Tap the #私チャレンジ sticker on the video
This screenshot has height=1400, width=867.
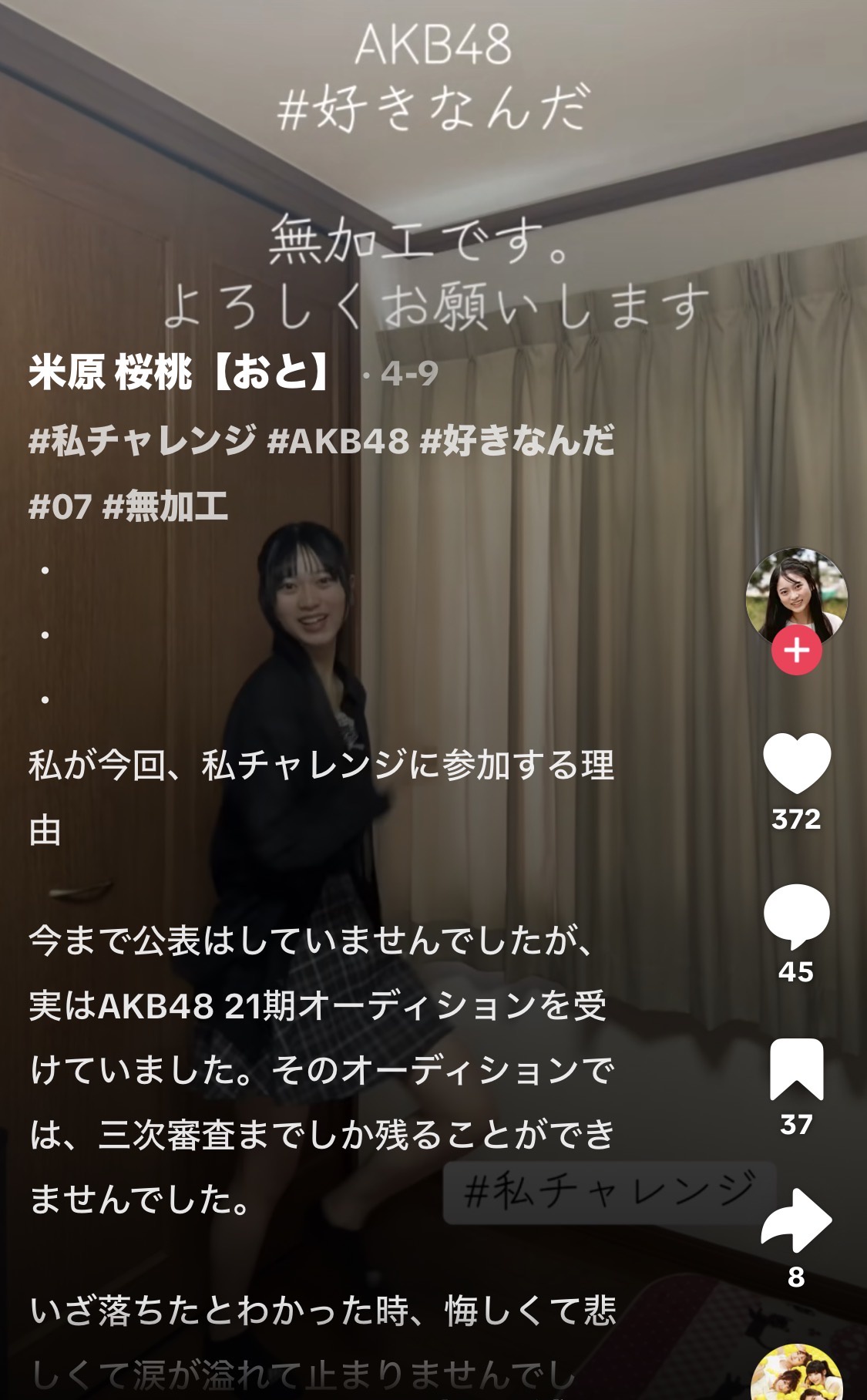pyautogui.click(x=609, y=1191)
